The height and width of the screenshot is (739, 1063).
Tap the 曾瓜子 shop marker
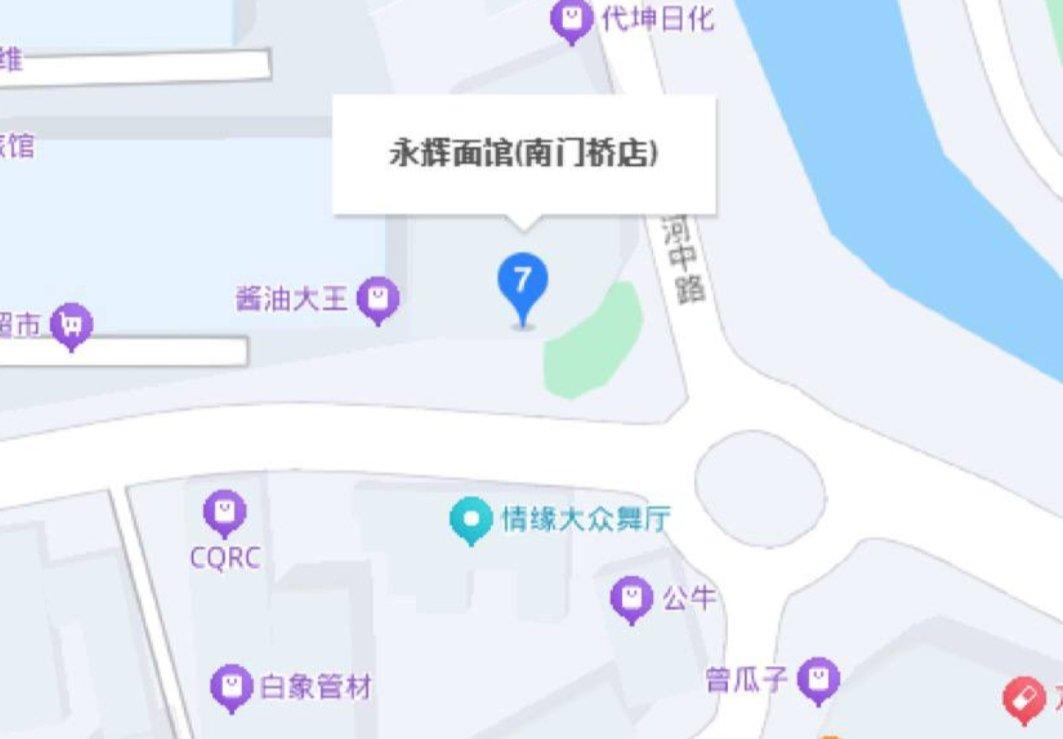tap(819, 679)
